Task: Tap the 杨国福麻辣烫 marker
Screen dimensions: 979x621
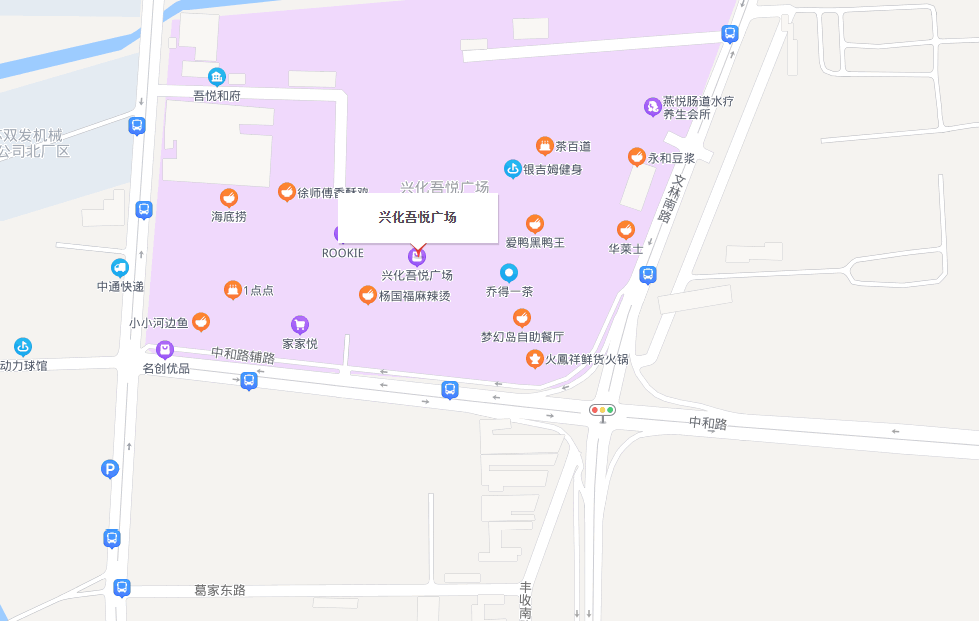Action: 368,295
